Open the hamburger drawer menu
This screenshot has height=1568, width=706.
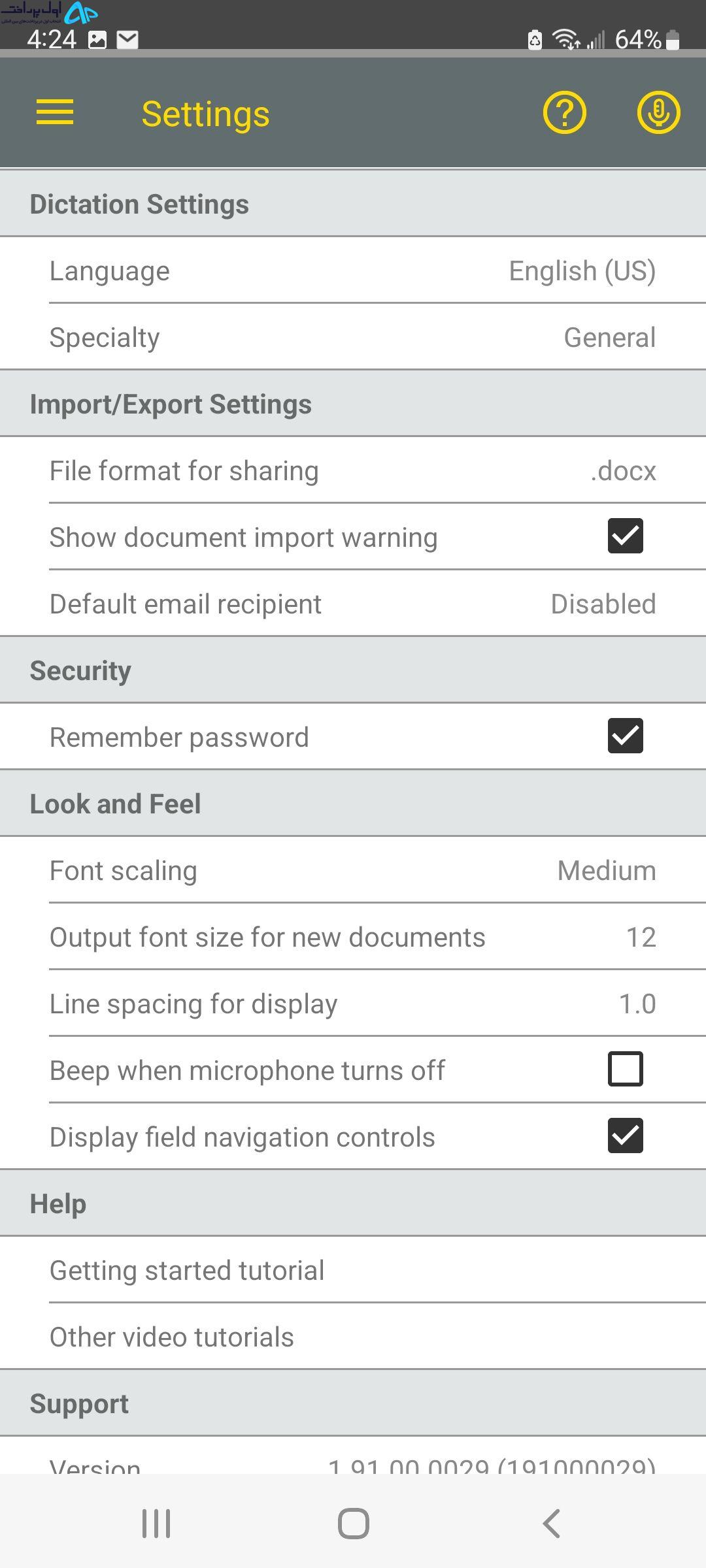[55, 112]
